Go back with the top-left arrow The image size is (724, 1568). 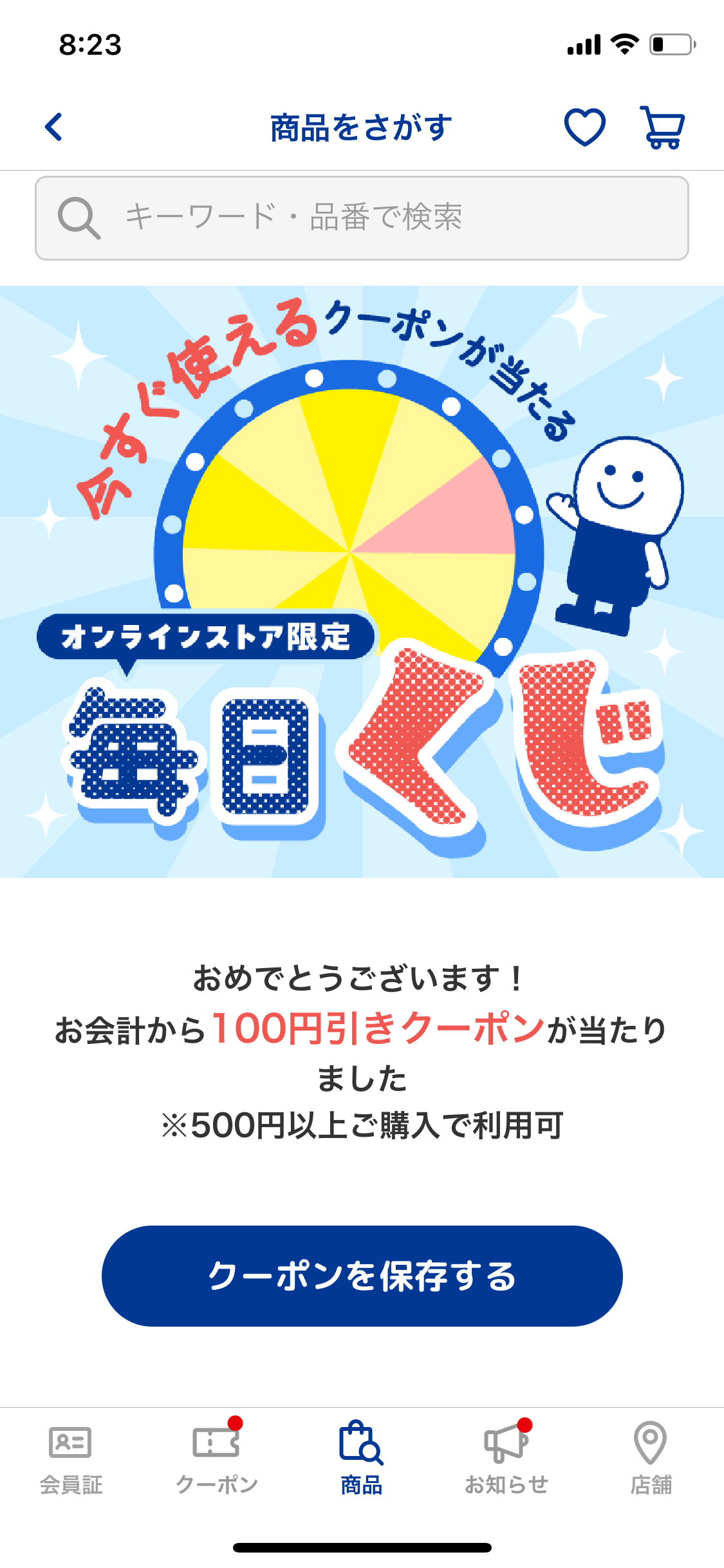click(x=54, y=127)
